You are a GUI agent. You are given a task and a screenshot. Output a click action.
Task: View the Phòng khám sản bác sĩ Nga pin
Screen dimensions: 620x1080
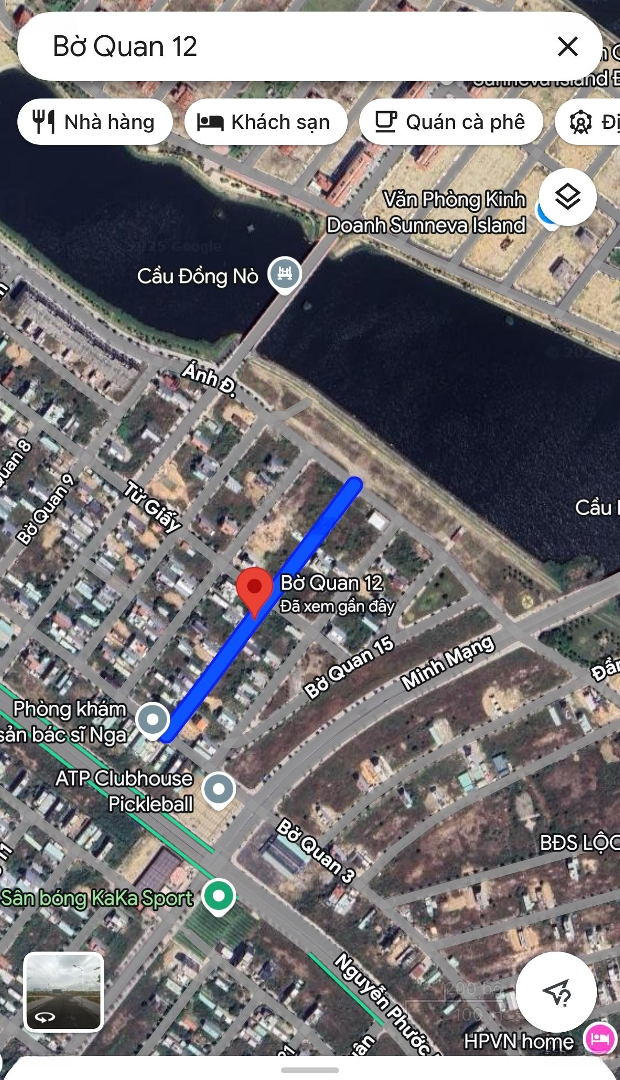tap(153, 718)
